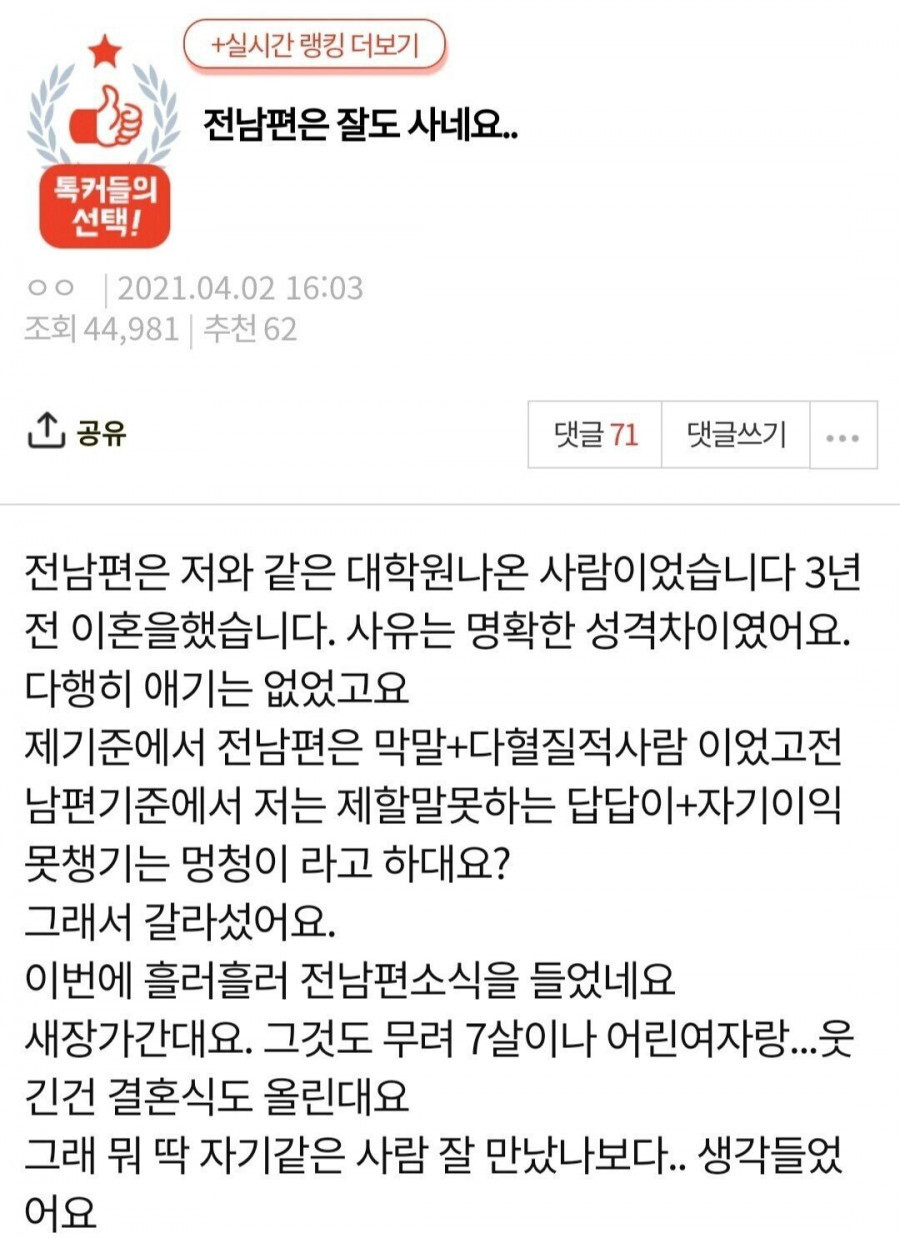The width and height of the screenshot is (900, 1238).
Task: Share this post via 공유
Action: 78,434
